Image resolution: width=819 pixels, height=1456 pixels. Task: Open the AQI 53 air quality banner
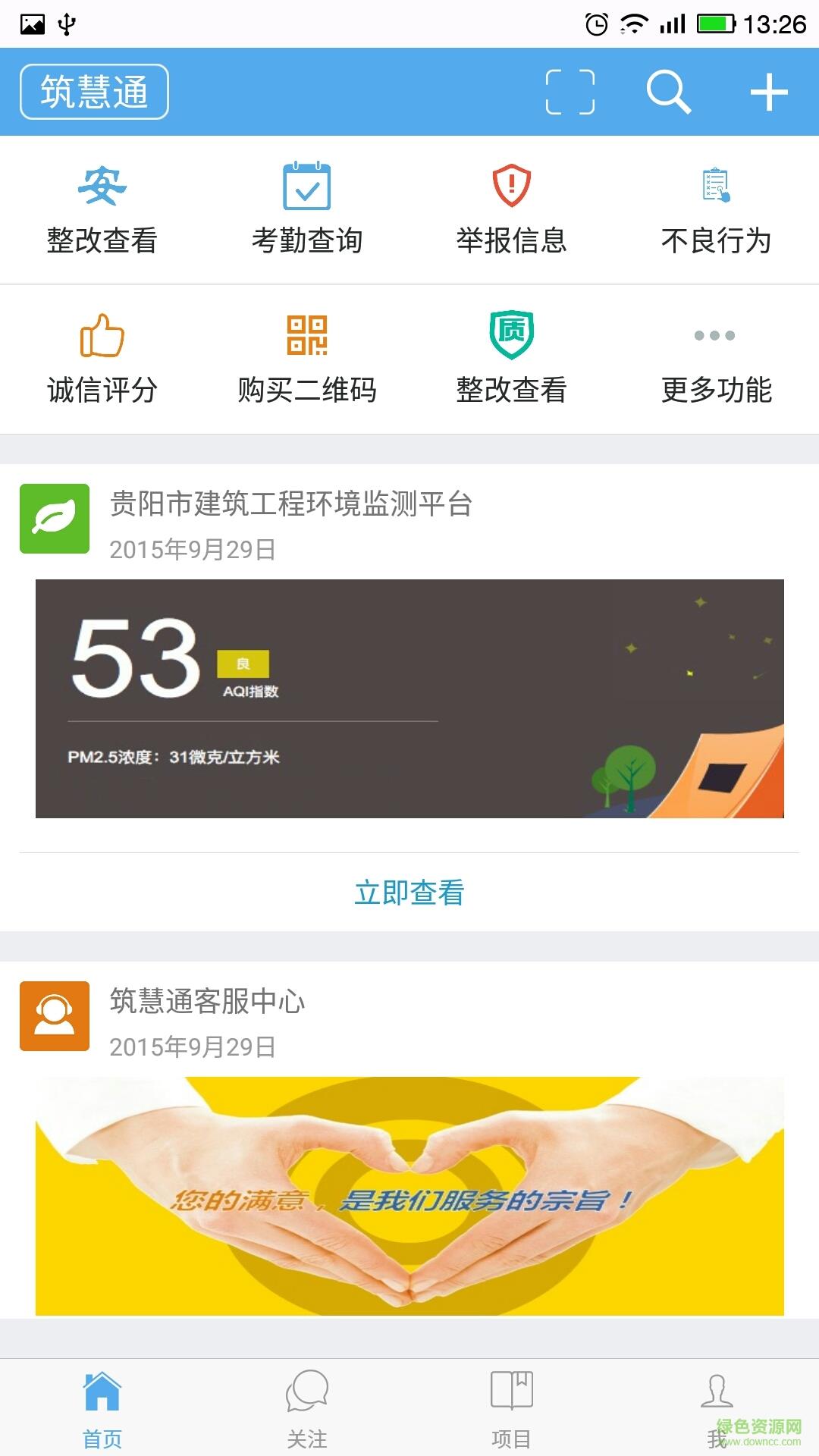[409, 698]
